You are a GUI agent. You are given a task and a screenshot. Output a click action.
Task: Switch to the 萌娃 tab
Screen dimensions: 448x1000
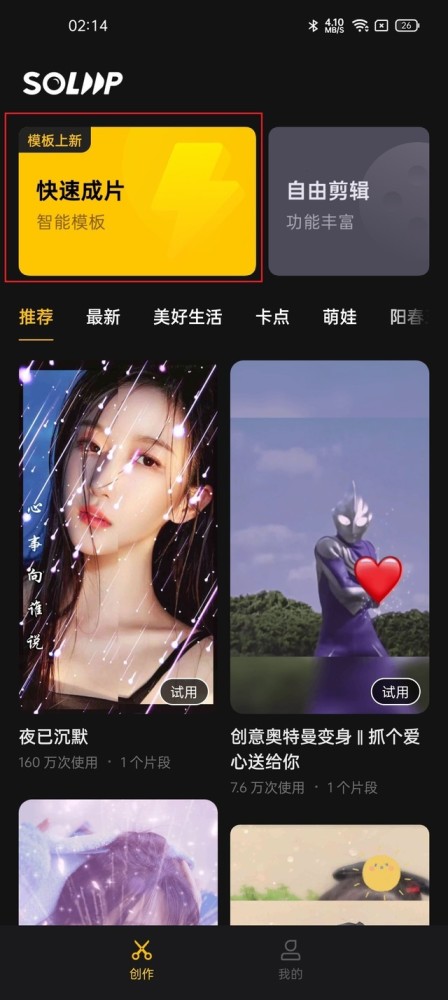340,317
